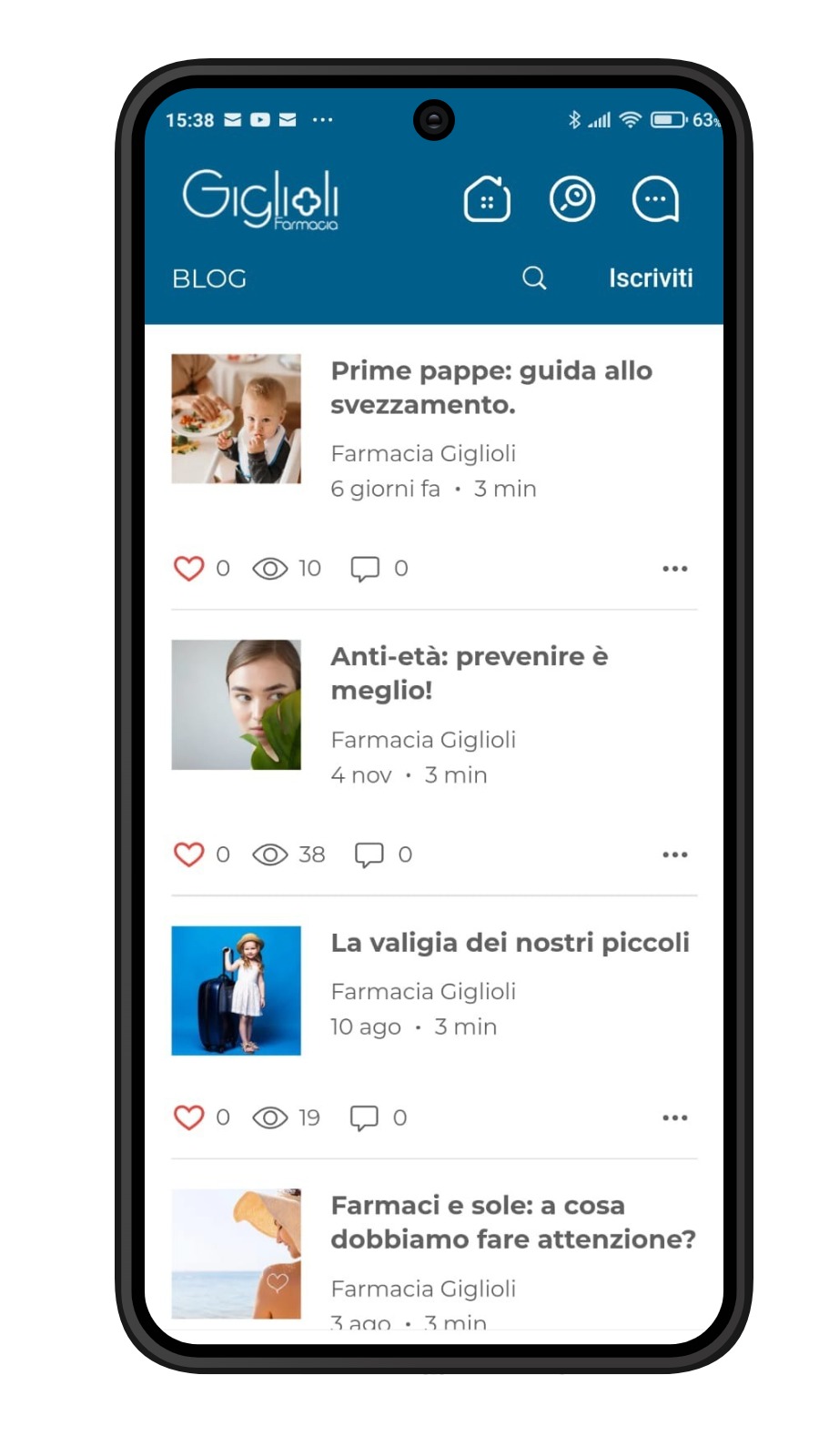Open more options for the Prime pappe post
The width and height of the screenshot is (819, 1456).
(674, 569)
